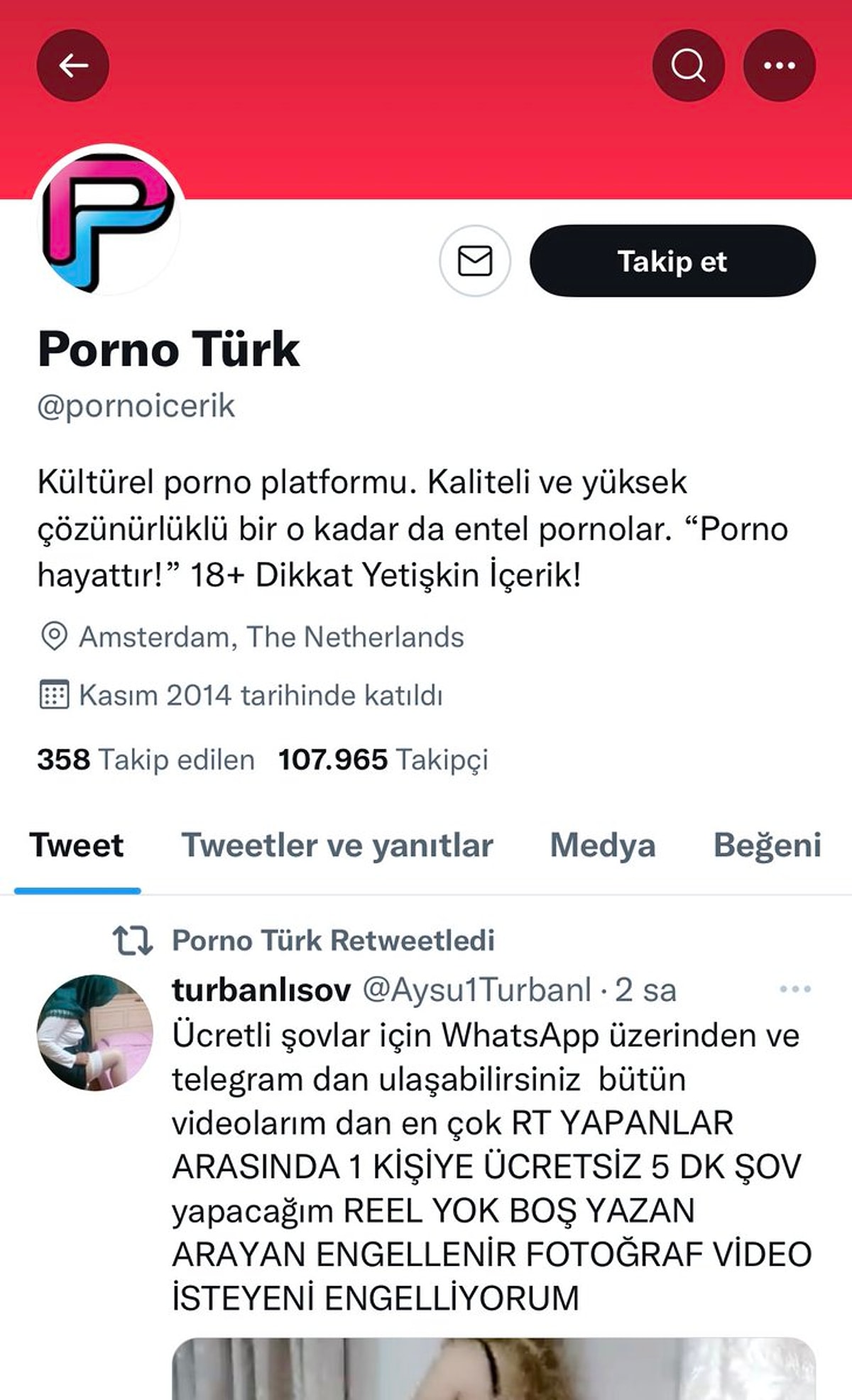Go back using the arrow icon

[x=72, y=65]
